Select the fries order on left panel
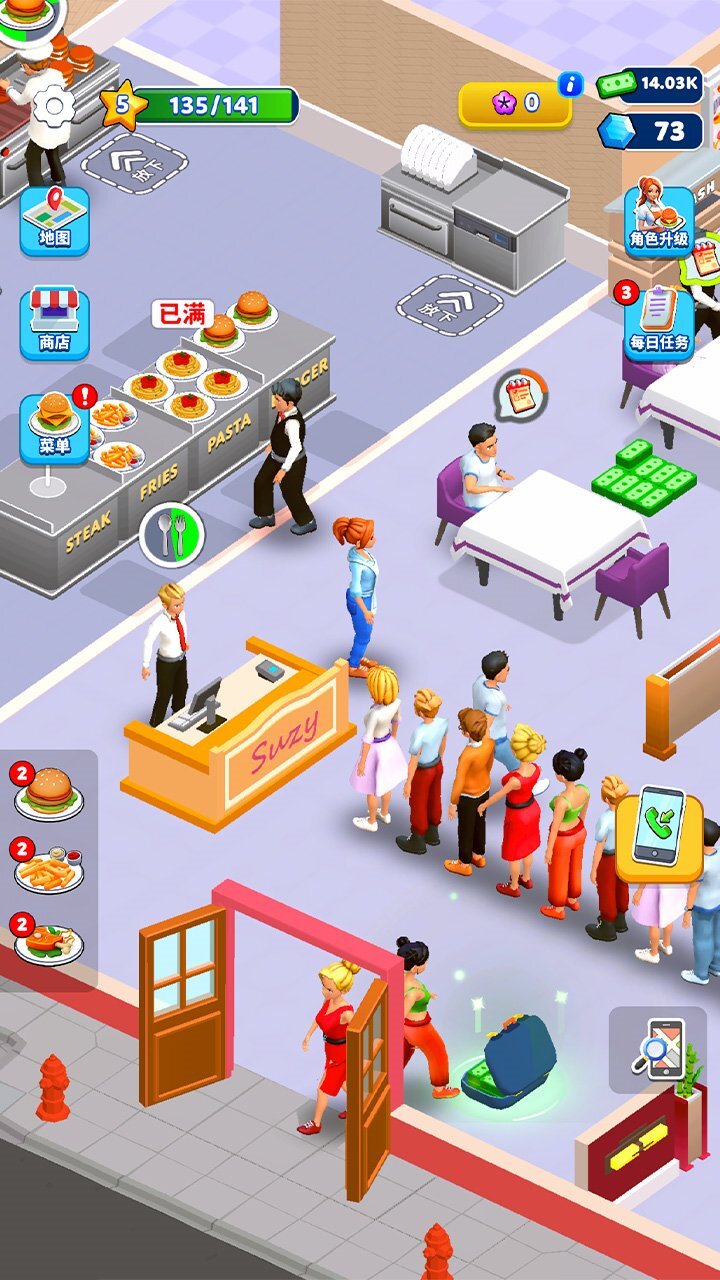The width and height of the screenshot is (720, 1280). coord(48,870)
